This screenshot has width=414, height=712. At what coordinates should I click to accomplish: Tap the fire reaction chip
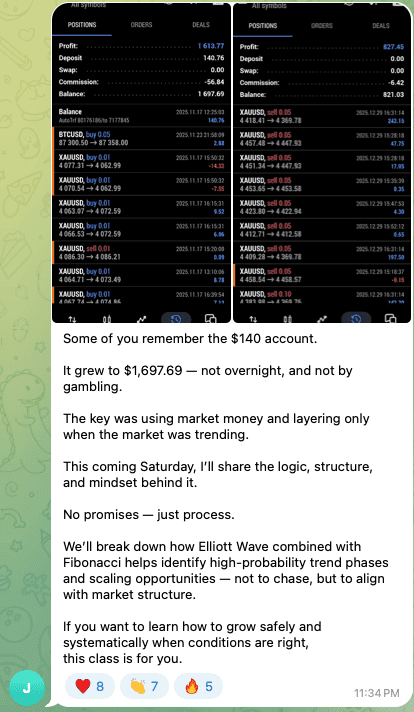coord(198,686)
